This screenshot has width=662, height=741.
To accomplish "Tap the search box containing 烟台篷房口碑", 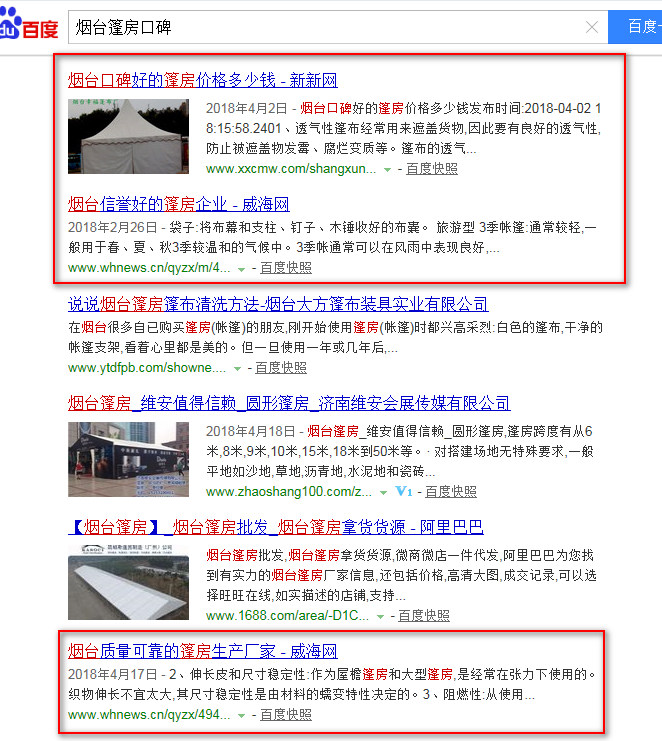I will 320,28.
